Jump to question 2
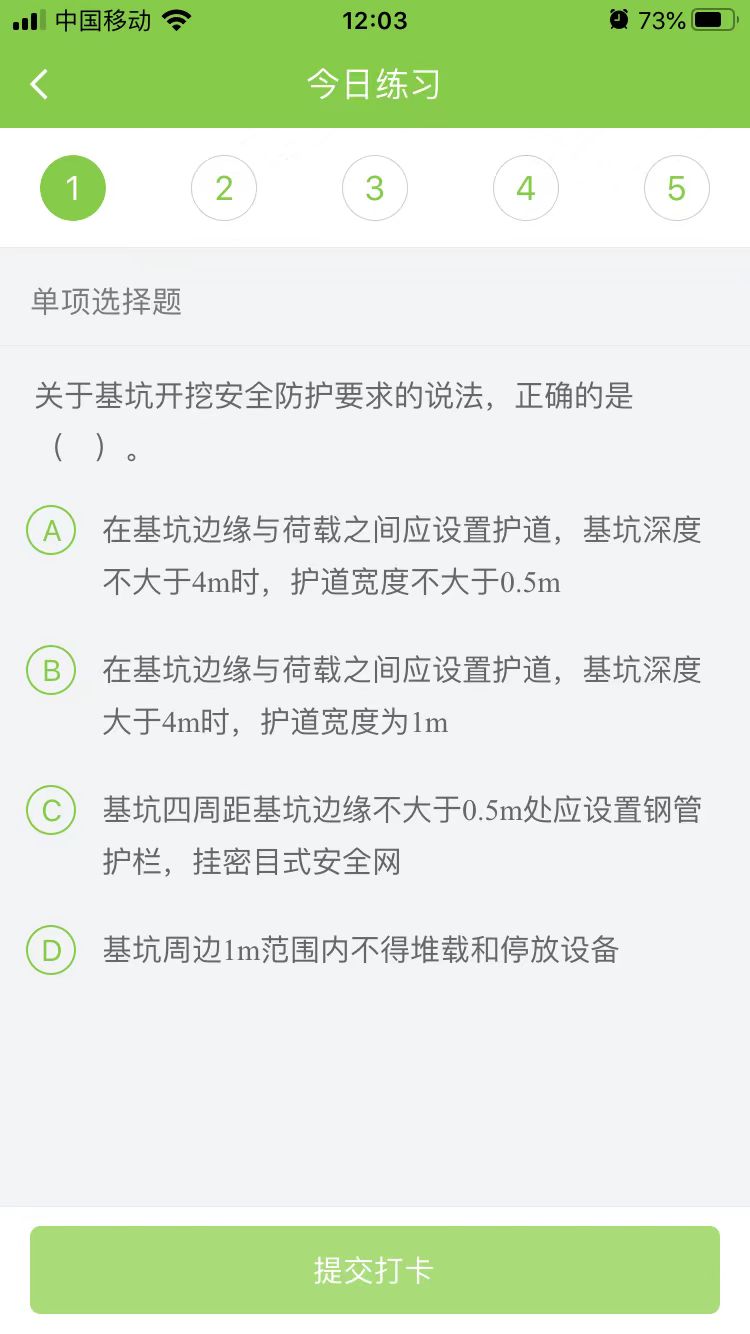Image resolution: width=750 pixels, height=1334 pixels. pyautogui.click(x=224, y=188)
